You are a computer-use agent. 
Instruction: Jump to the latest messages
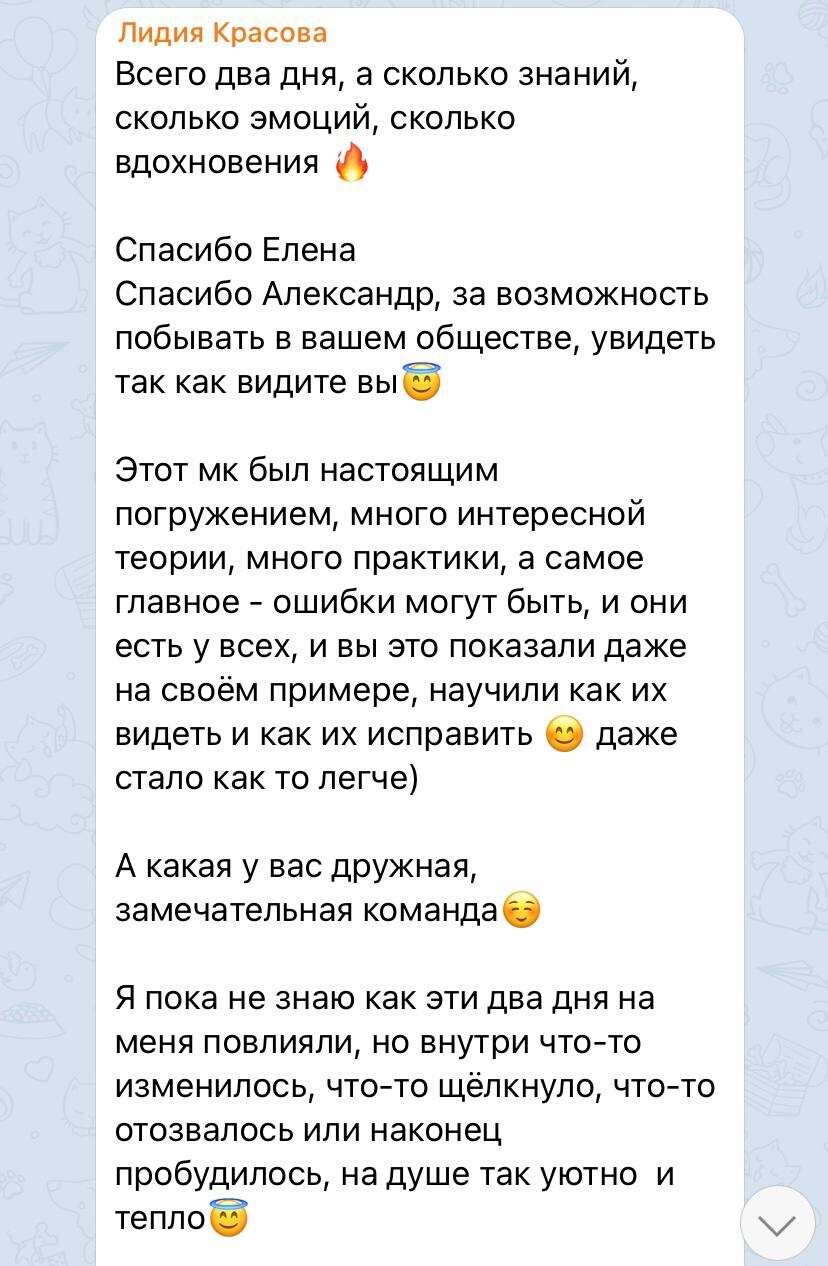pos(777,1223)
